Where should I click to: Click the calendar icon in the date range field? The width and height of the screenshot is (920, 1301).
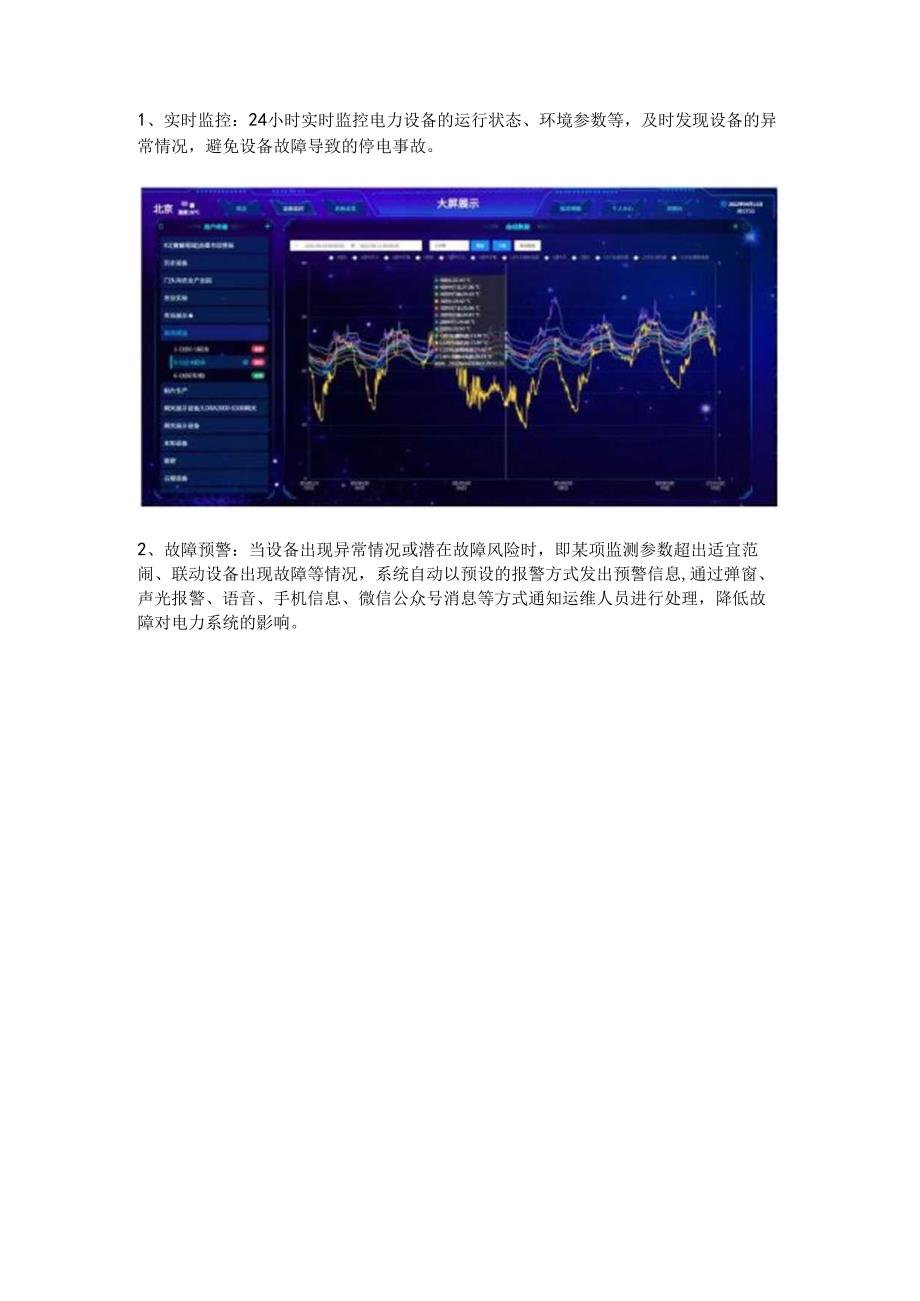pyautogui.click(x=296, y=243)
